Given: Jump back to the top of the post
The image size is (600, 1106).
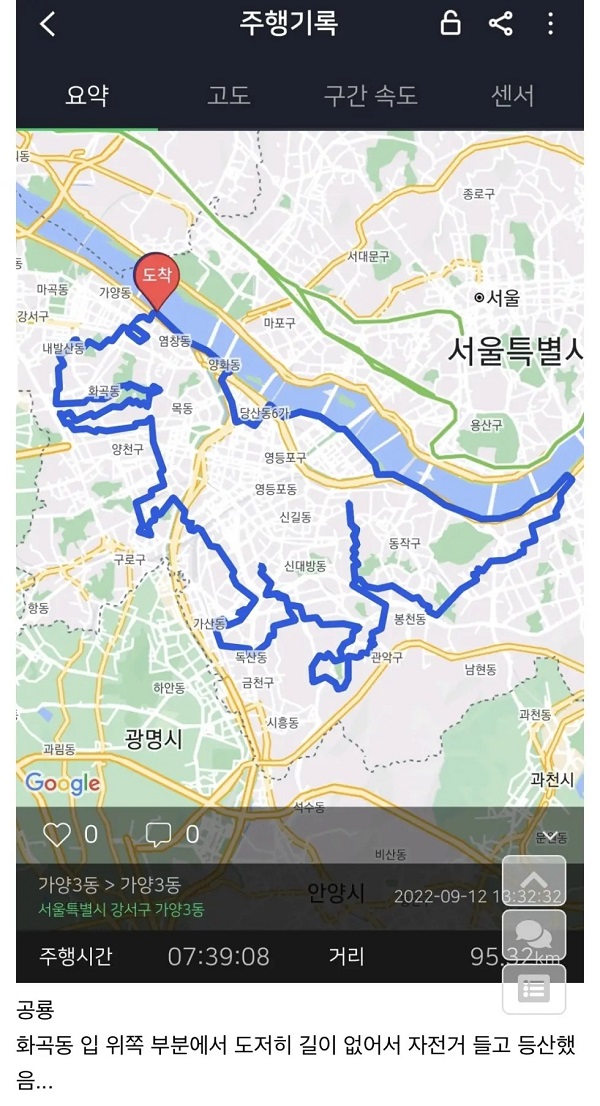Looking at the screenshot, I should click(x=533, y=880).
